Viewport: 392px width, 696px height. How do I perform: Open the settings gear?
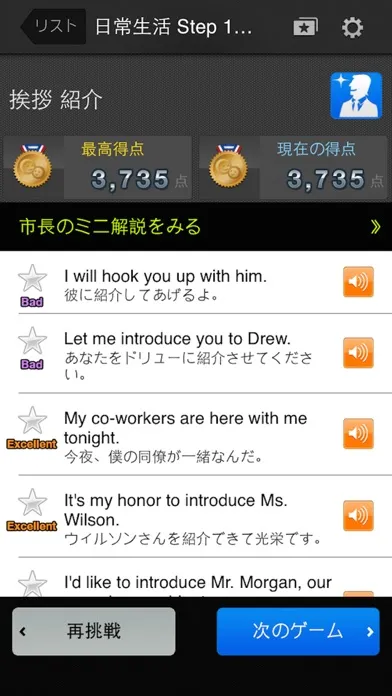[x=352, y=28]
